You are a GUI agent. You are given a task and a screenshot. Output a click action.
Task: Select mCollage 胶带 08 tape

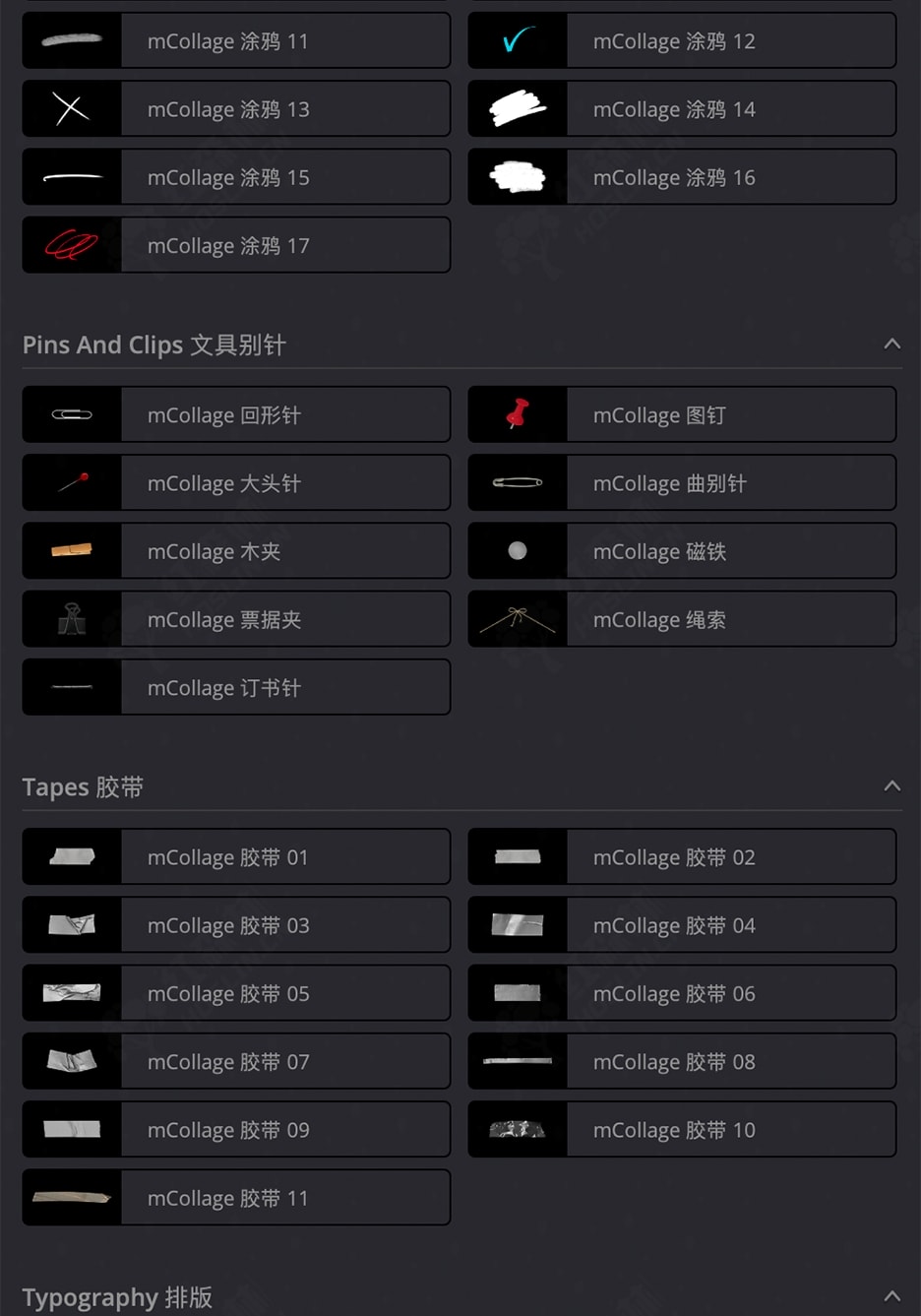pos(682,1061)
